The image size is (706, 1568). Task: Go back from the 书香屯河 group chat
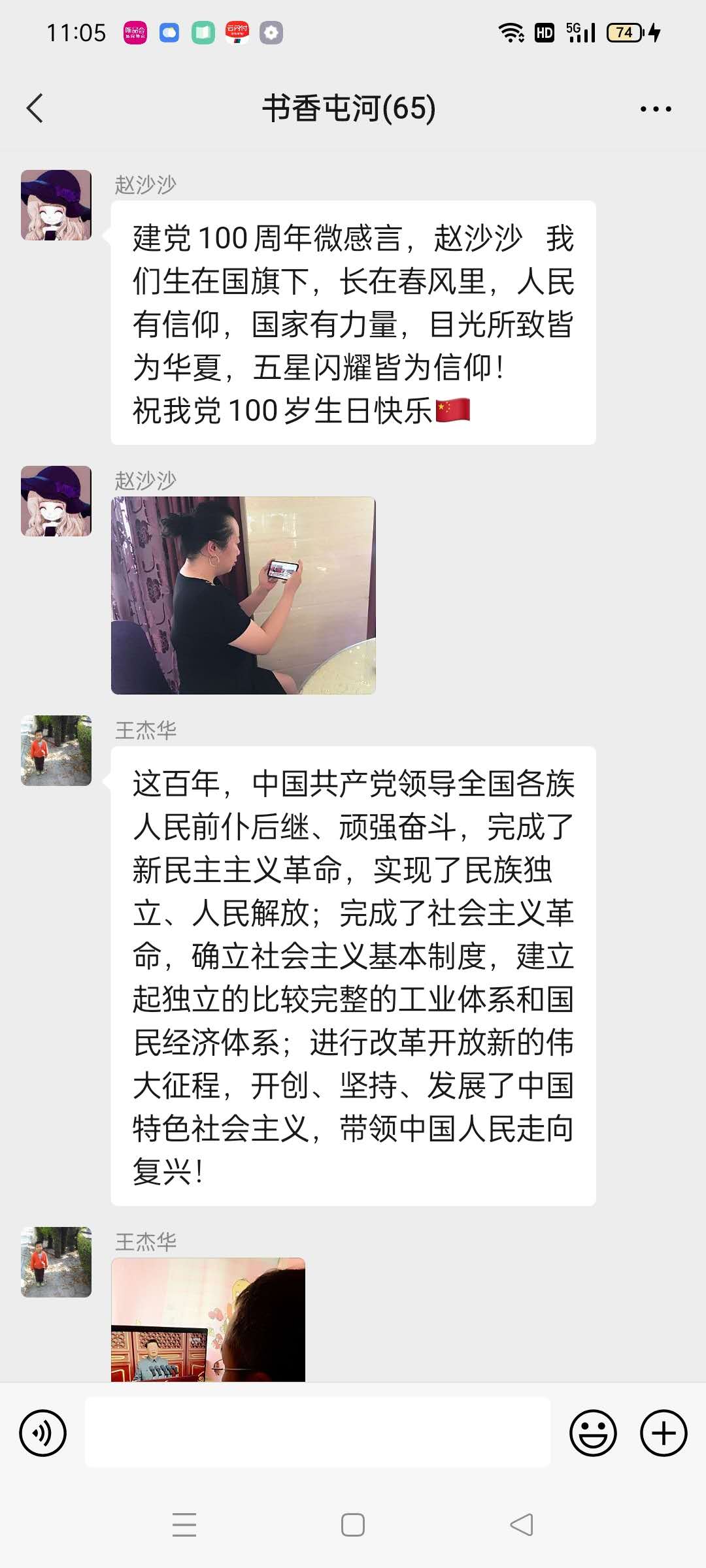tap(35, 108)
